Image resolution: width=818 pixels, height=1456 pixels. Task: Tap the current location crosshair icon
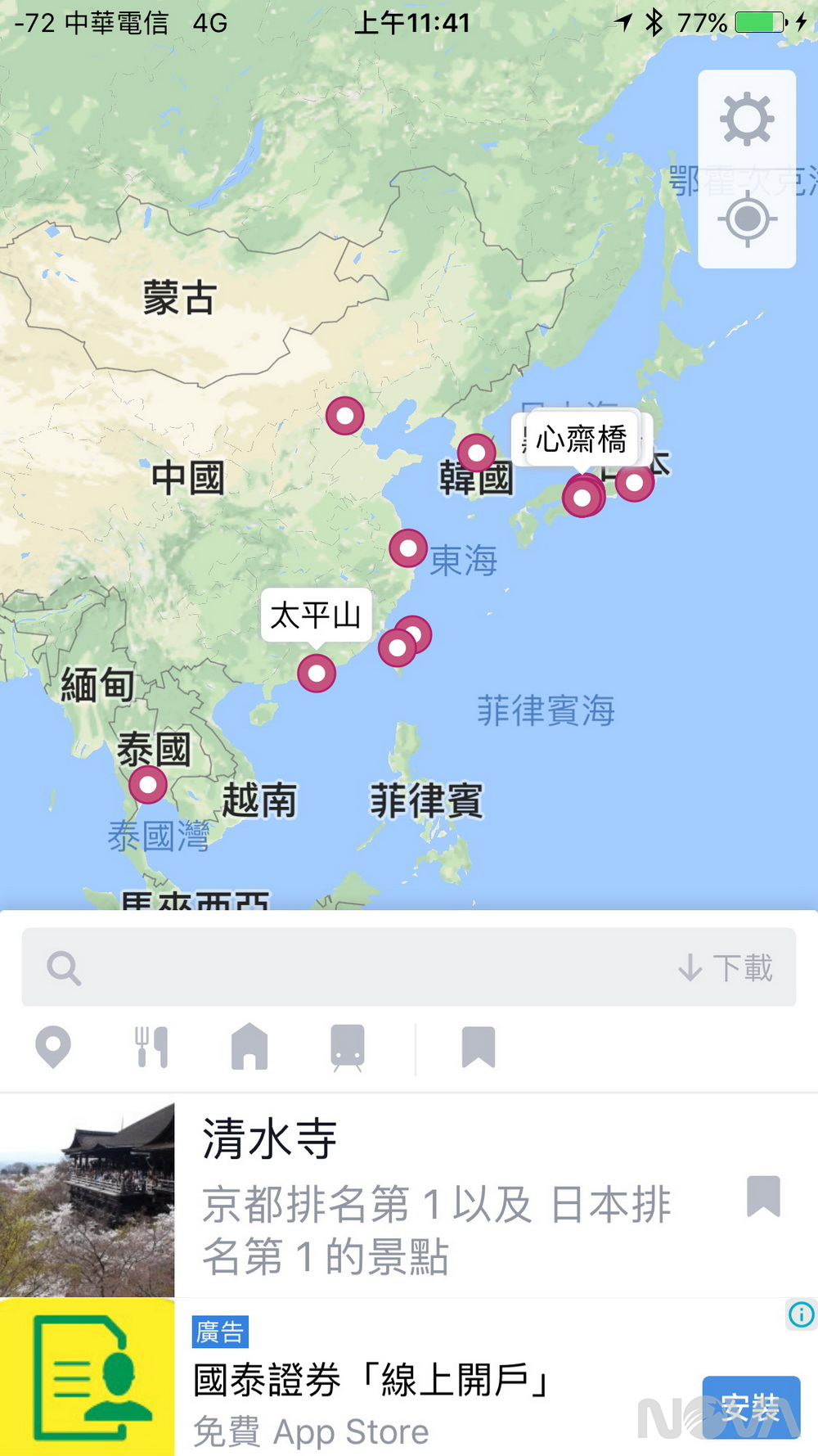[x=746, y=219]
